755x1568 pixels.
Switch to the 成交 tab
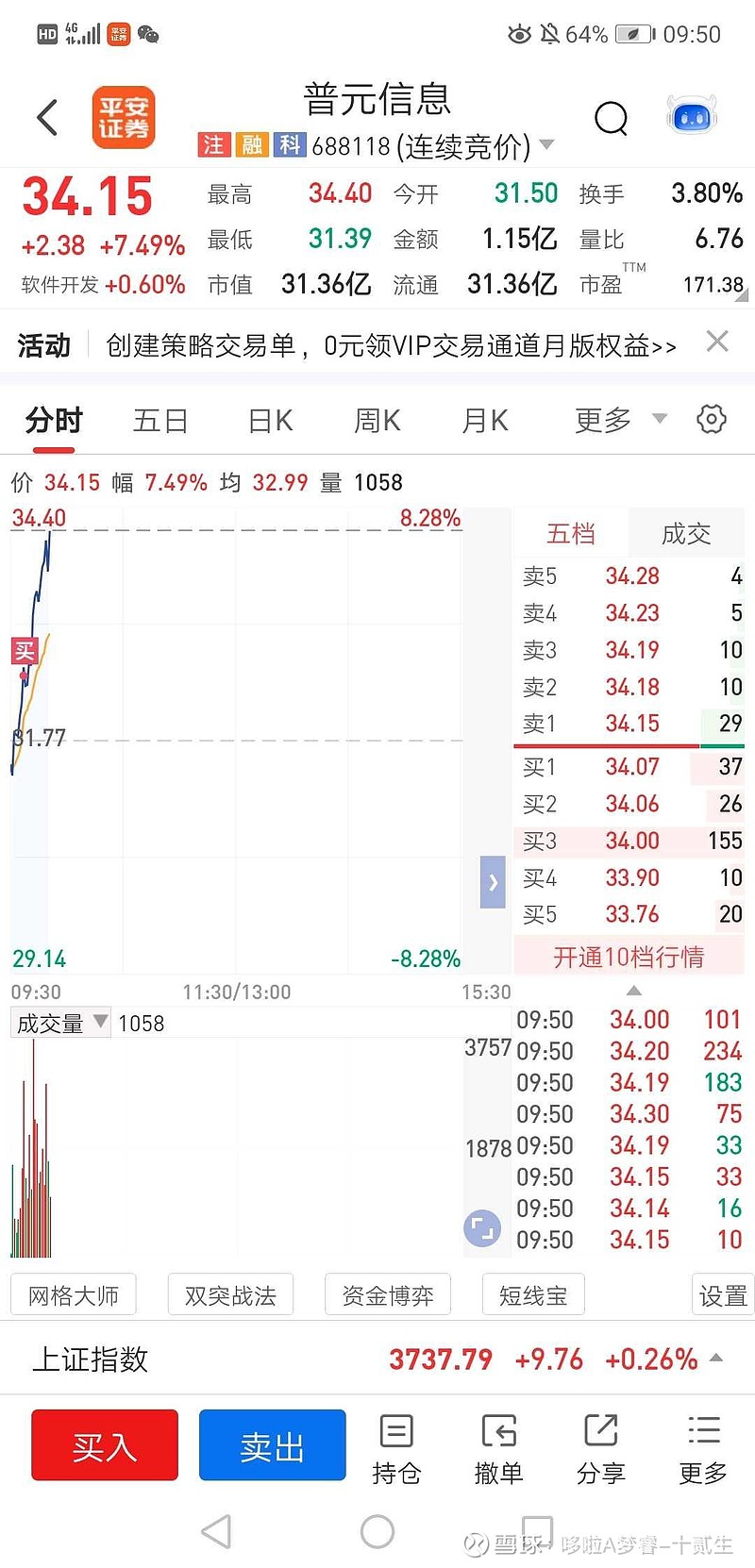coord(686,534)
